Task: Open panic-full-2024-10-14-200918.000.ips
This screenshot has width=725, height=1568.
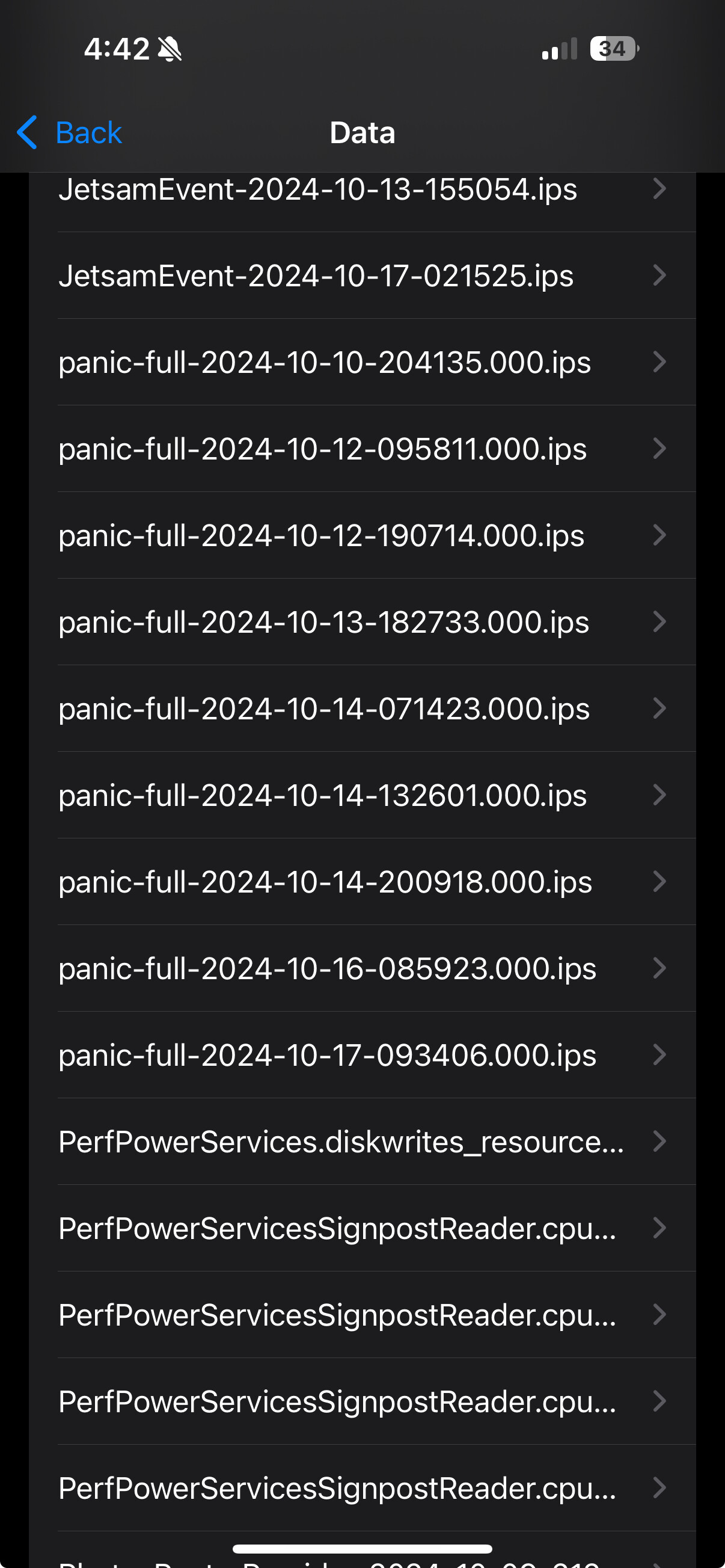Action: tap(362, 881)
